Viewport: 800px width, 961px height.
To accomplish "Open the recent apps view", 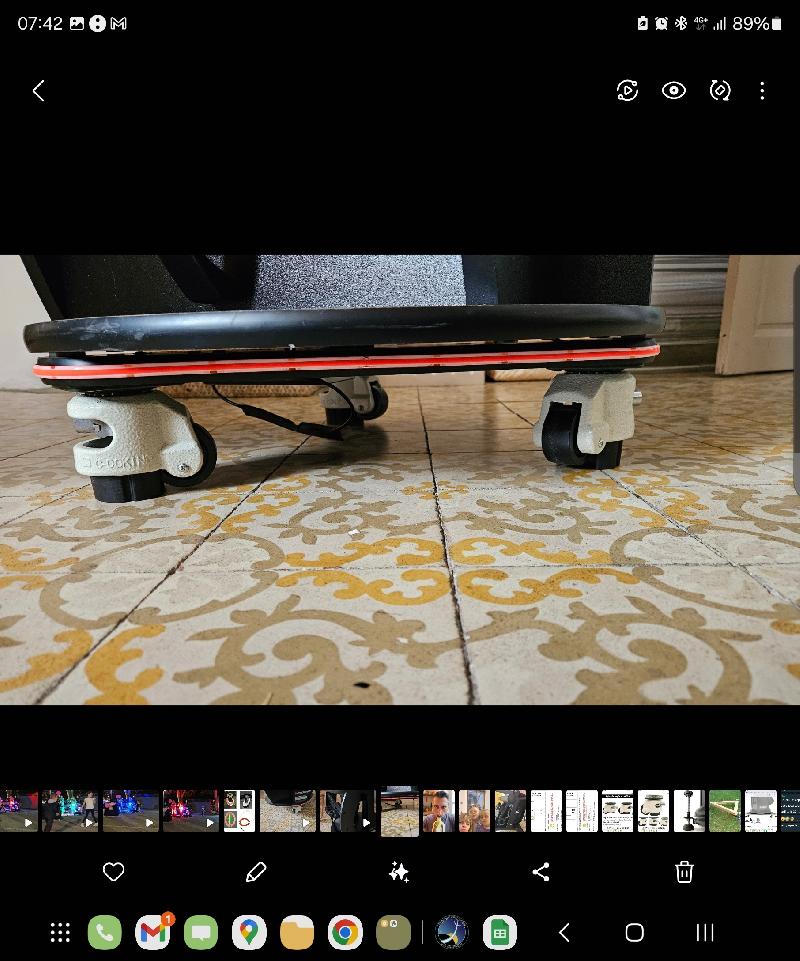I will pos(705,933).
